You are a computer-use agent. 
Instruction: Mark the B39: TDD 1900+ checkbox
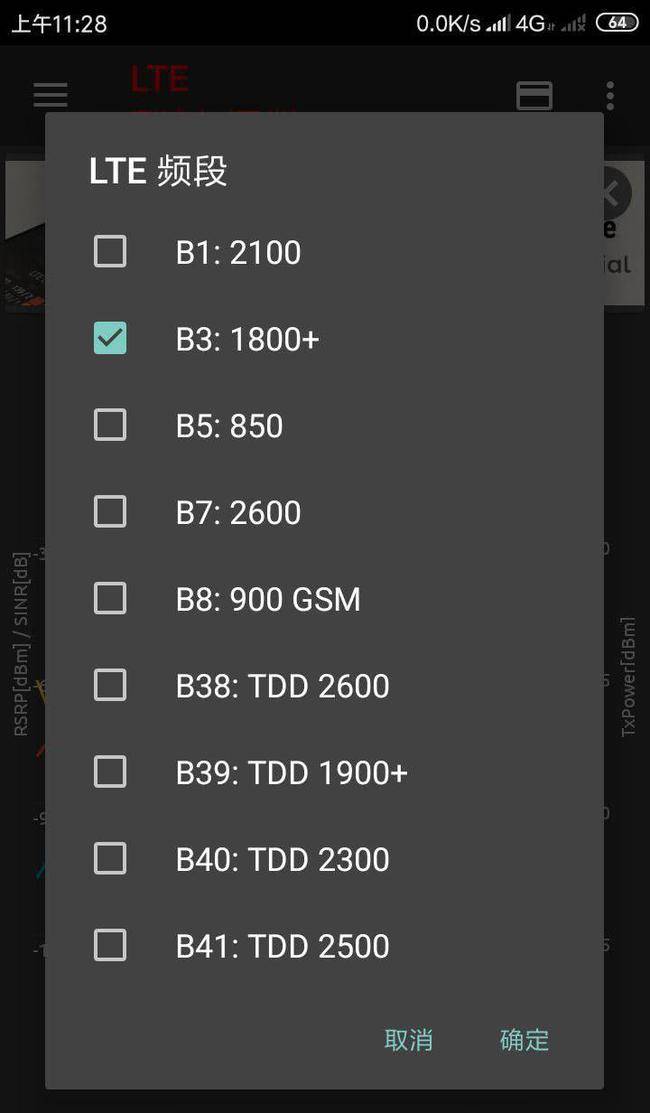[110, 772]
